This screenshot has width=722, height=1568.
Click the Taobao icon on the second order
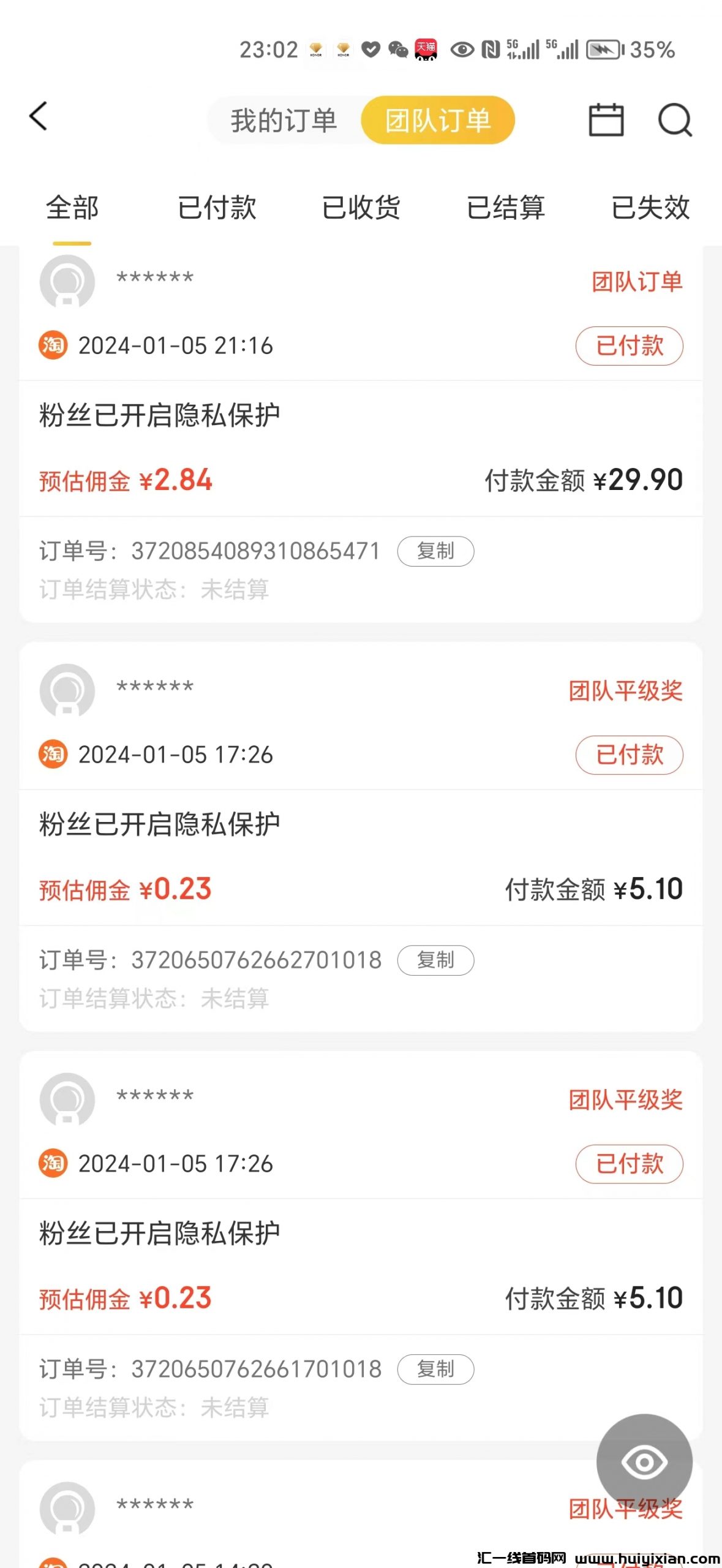52,755
